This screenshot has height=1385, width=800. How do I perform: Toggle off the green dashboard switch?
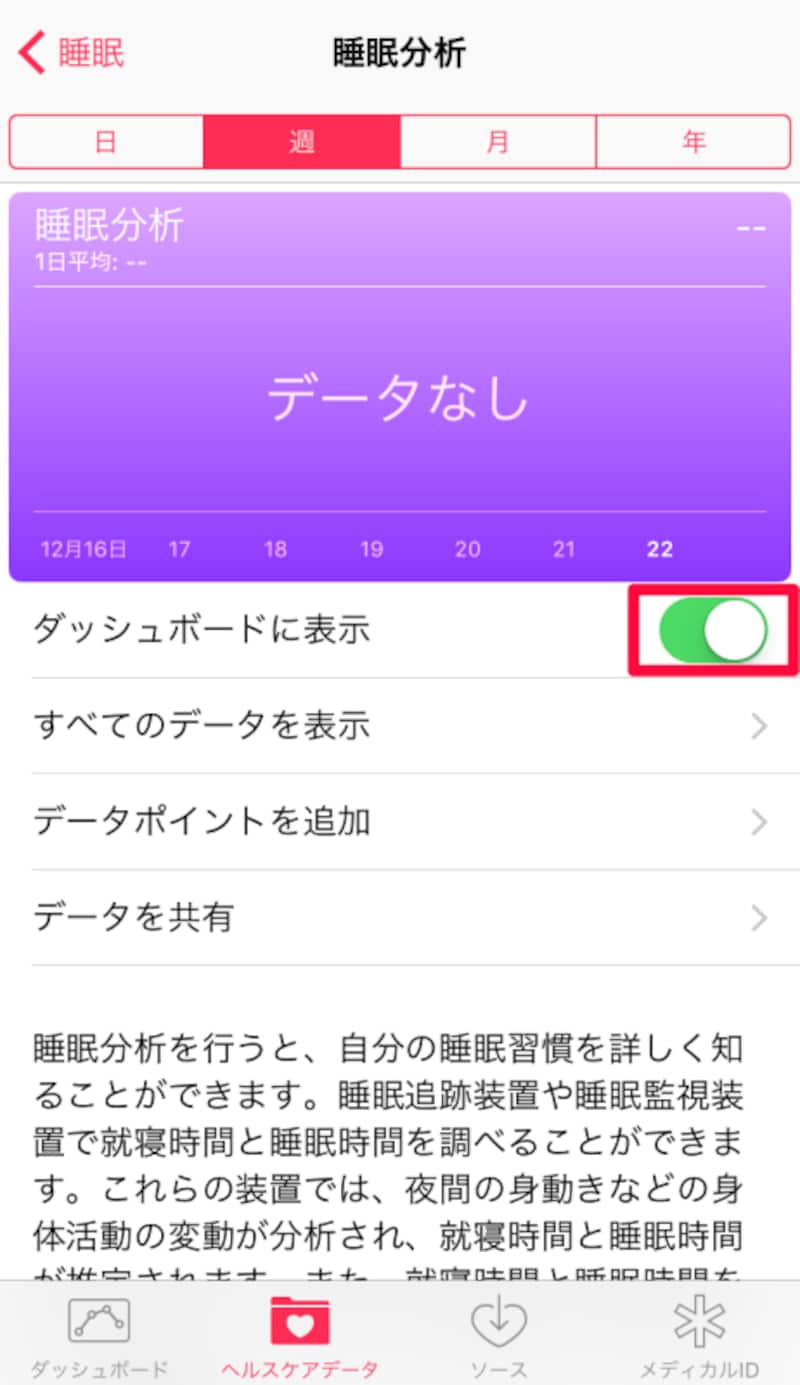pos(710,630)
